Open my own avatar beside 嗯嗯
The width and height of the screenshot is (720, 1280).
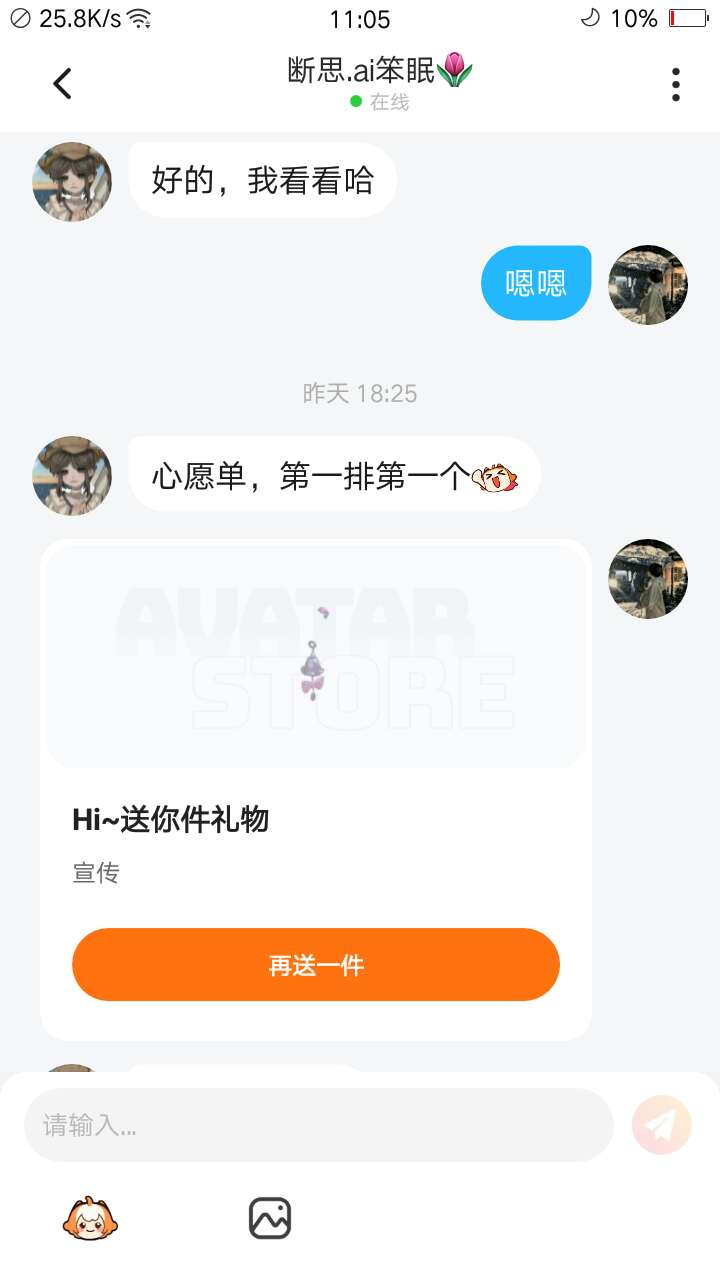pos(648,285)
